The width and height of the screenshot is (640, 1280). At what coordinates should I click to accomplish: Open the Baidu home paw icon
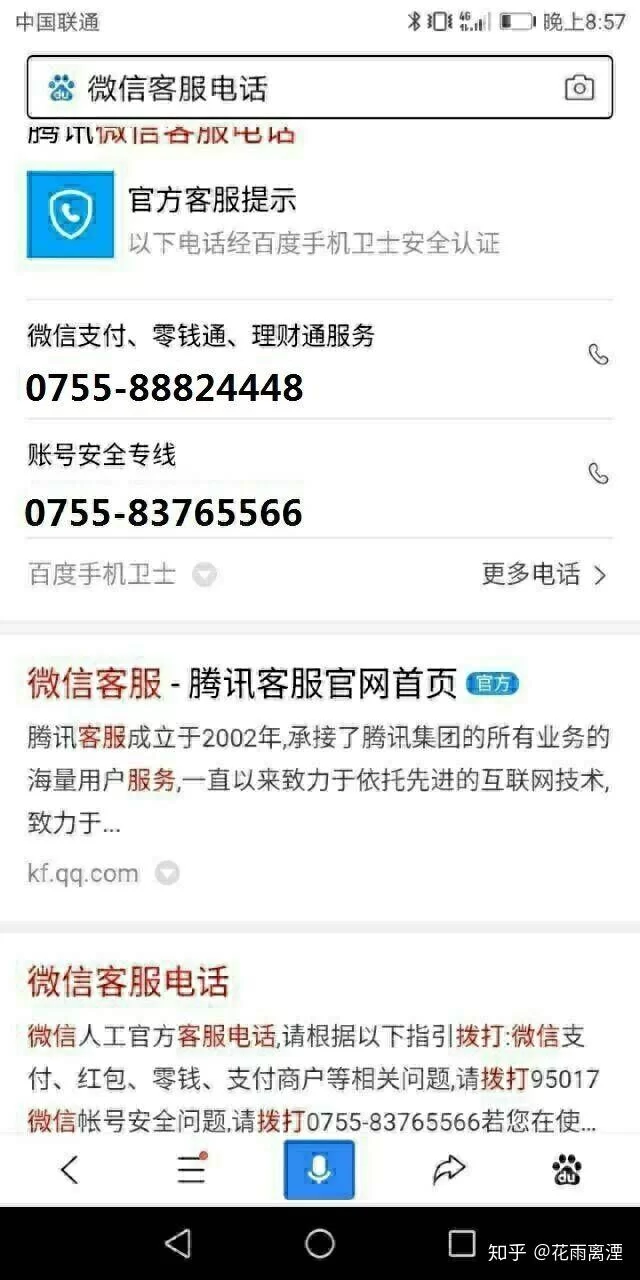pos(568,1169)
